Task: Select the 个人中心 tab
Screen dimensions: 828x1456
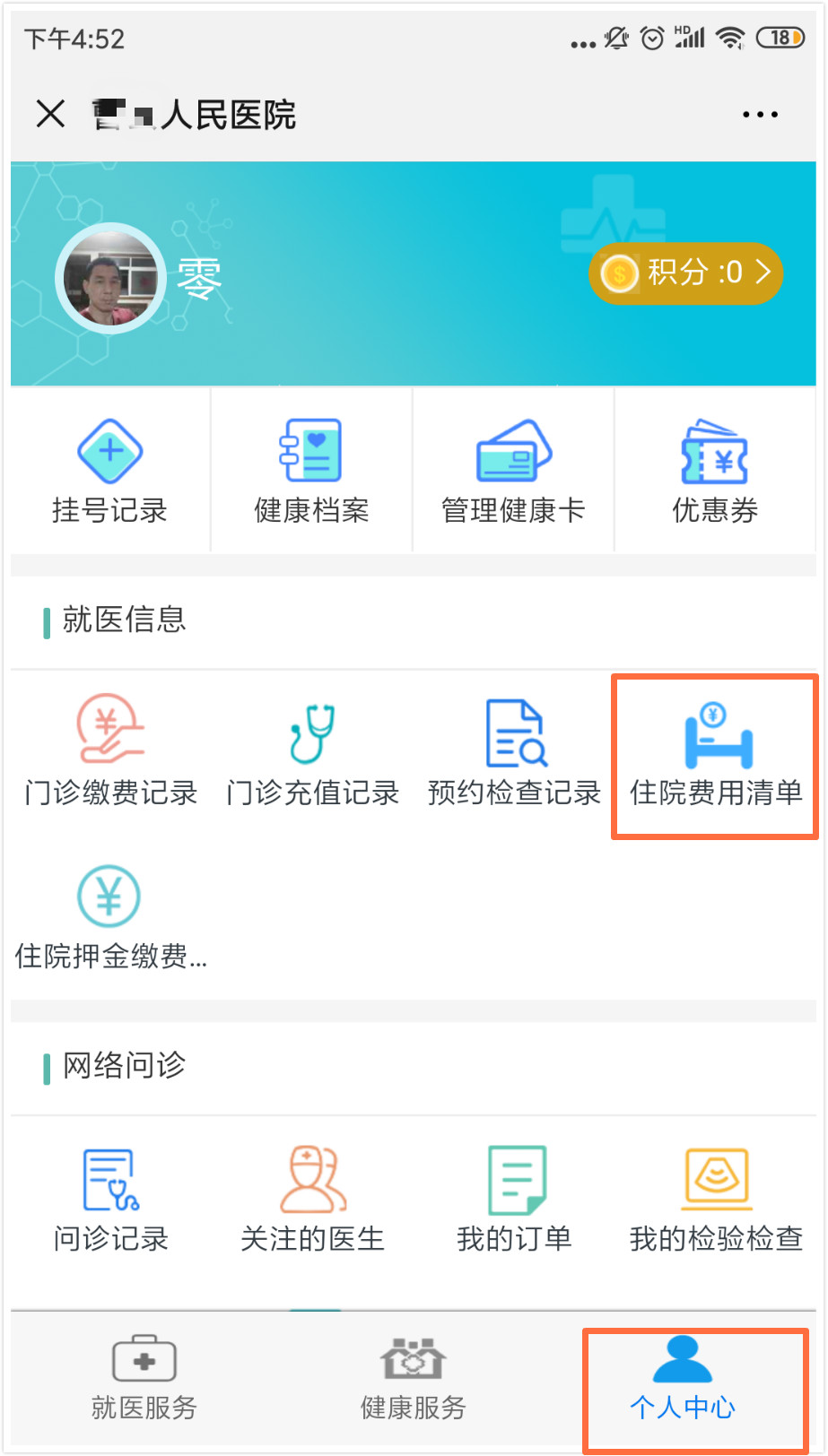Action: [683, 1380]
